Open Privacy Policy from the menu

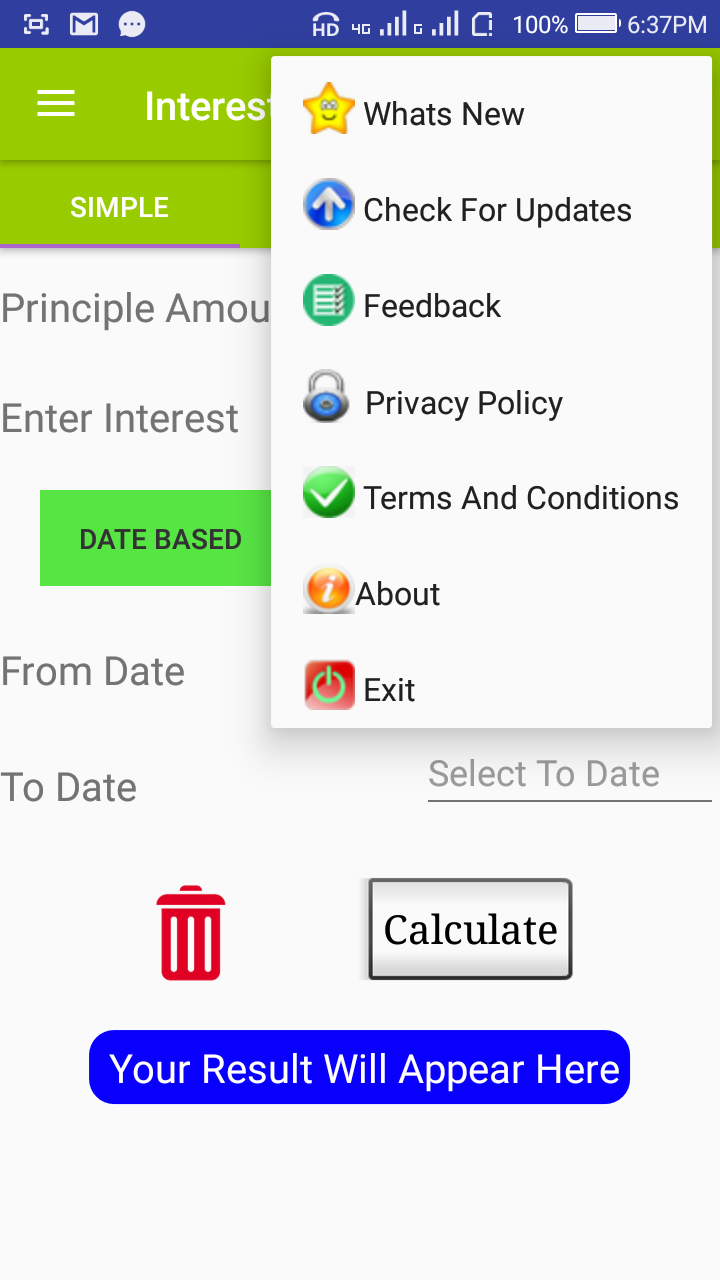pos(463,402)
